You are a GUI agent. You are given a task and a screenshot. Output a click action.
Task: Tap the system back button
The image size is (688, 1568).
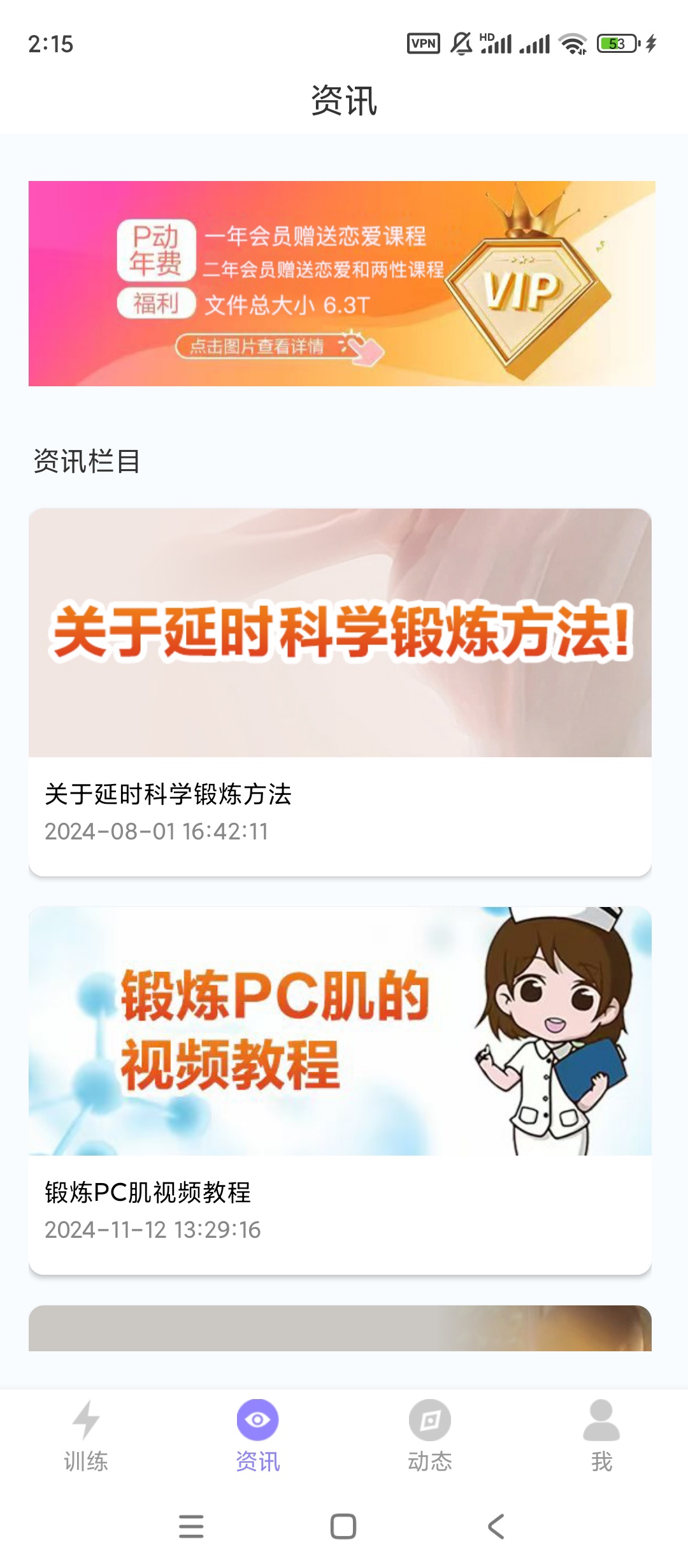point(496,1527)
